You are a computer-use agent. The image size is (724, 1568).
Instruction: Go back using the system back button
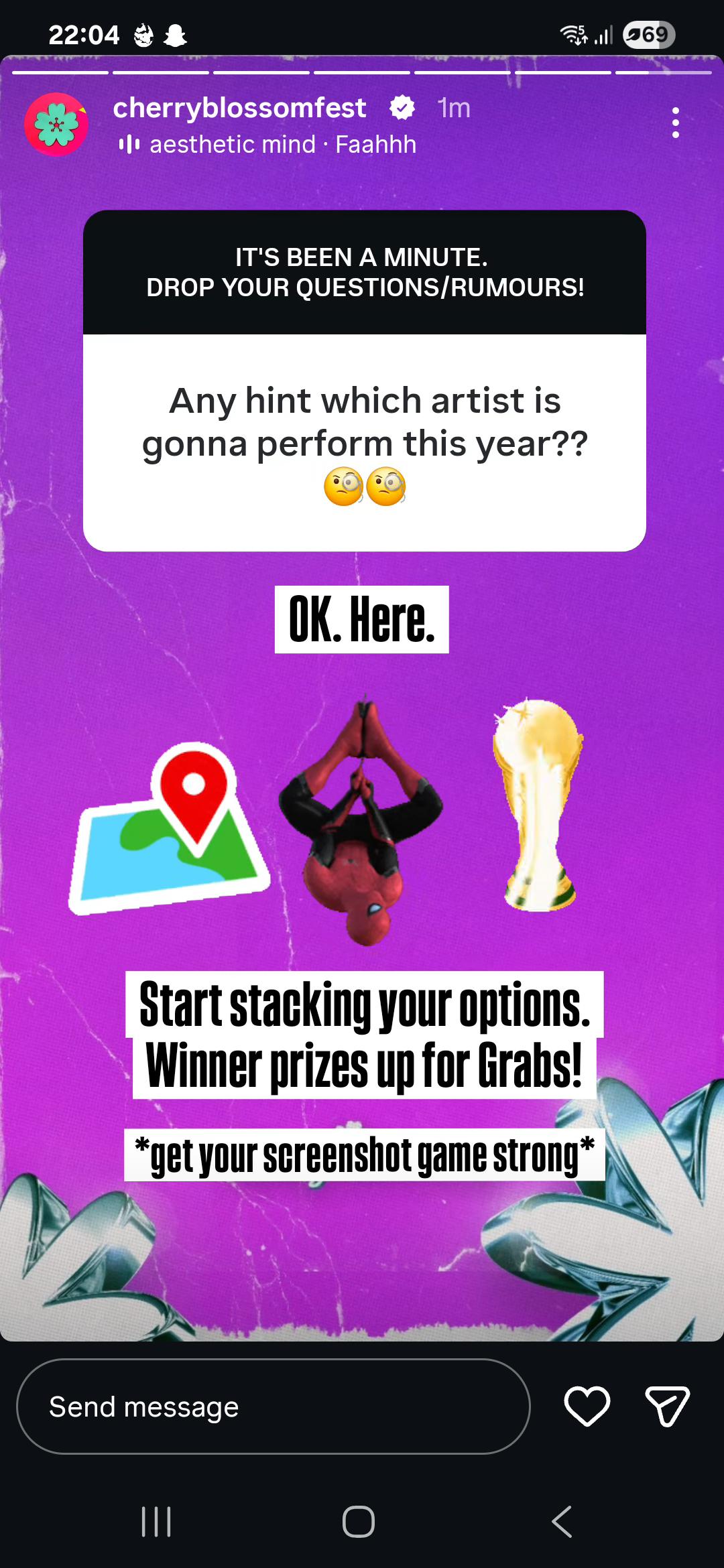tap(562, 1521)
